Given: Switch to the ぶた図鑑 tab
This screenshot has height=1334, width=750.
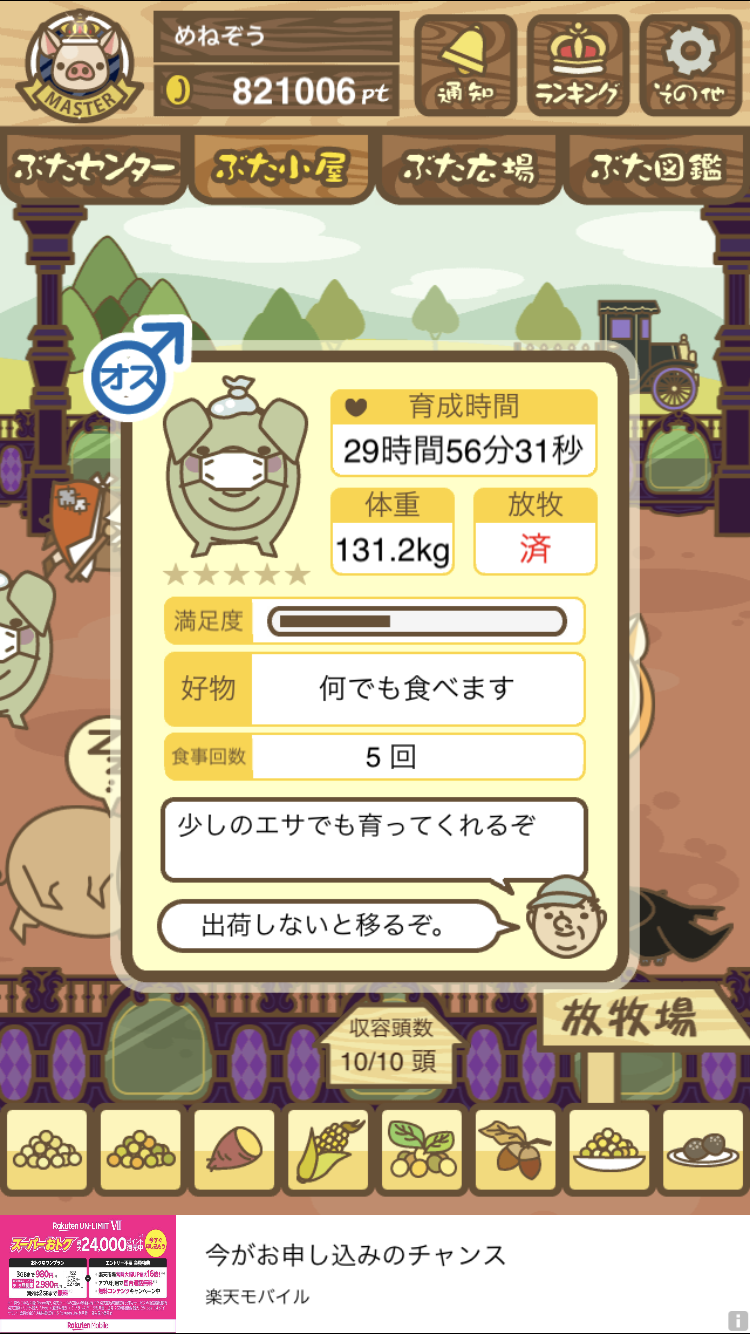Looking at the screenshot, I should point(656,168).
